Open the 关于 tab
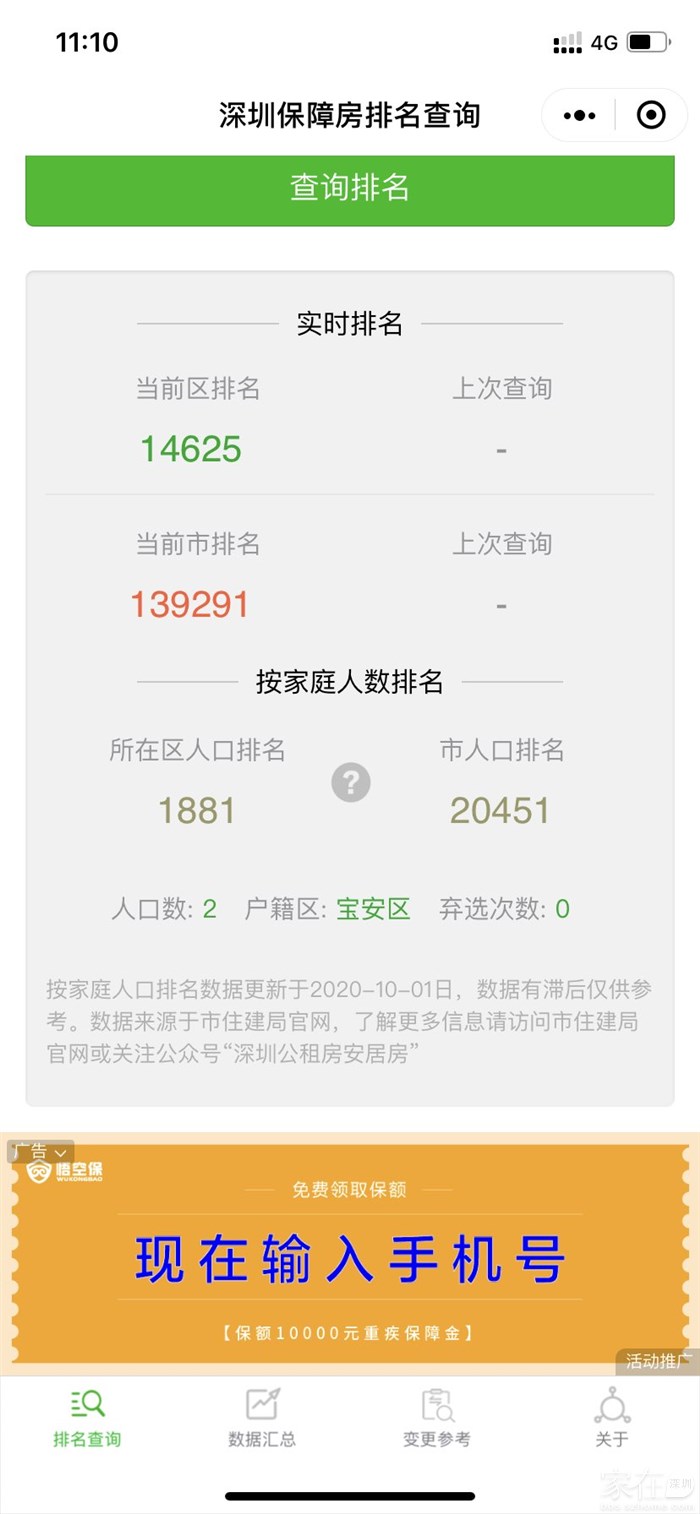The width and height of the screenshot is (700, 1514). point(612,1418)
